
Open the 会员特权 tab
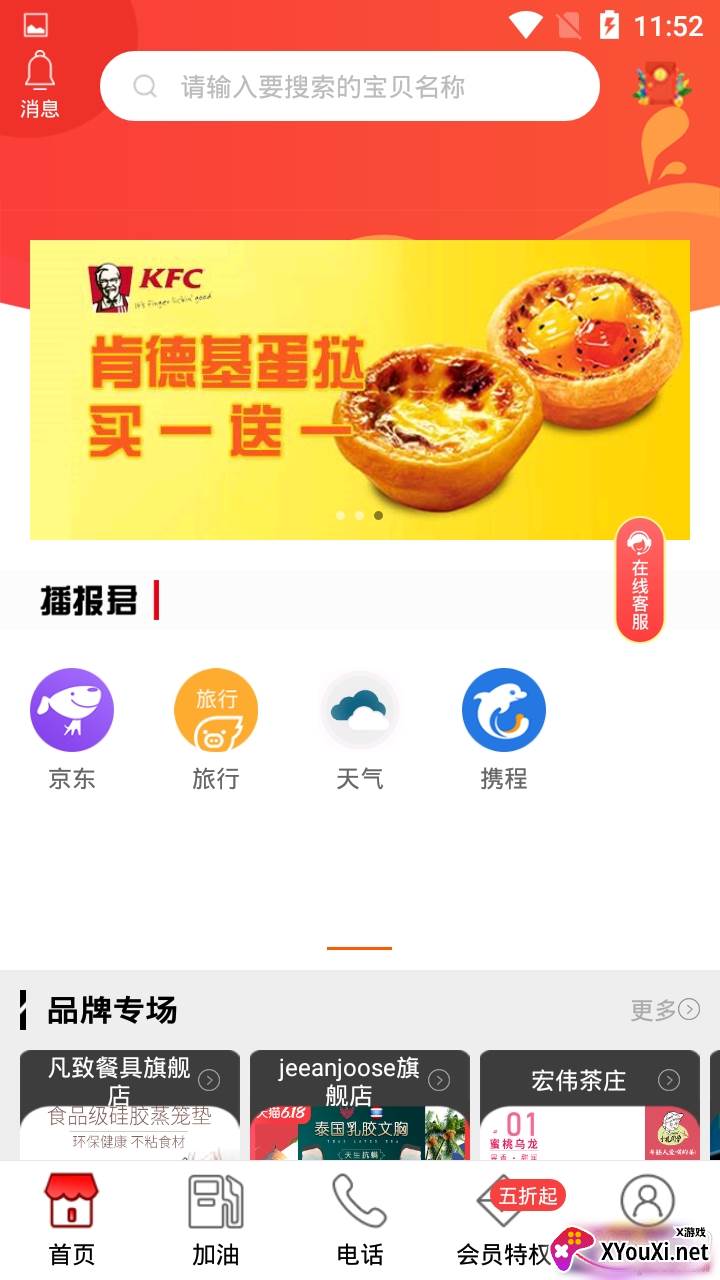tap(504, 1220)
